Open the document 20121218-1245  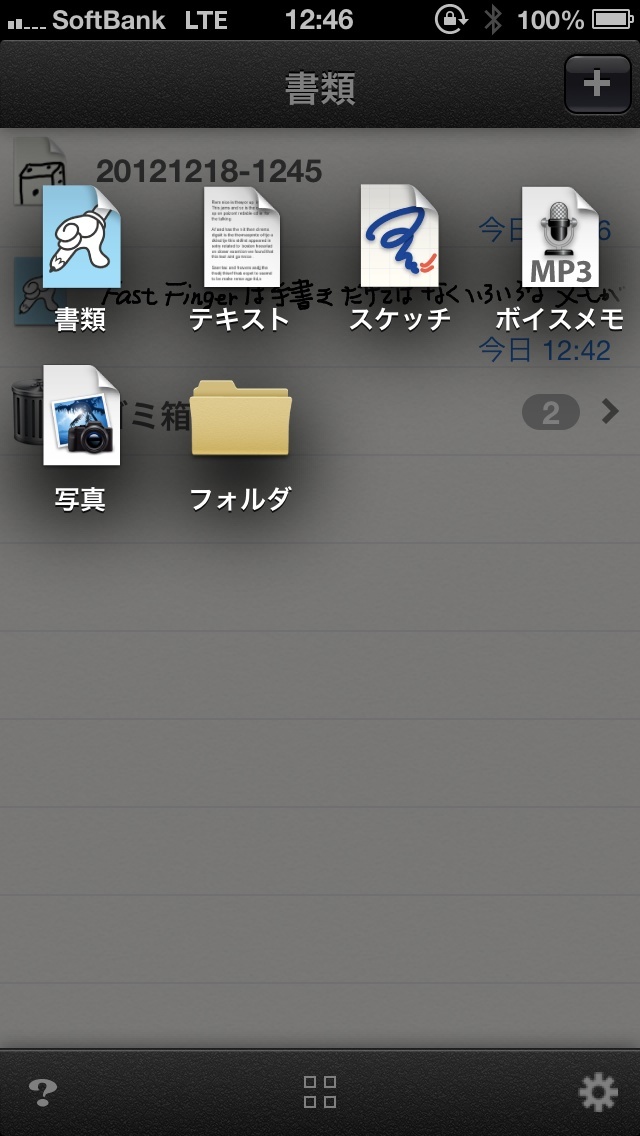coord(209,171)
